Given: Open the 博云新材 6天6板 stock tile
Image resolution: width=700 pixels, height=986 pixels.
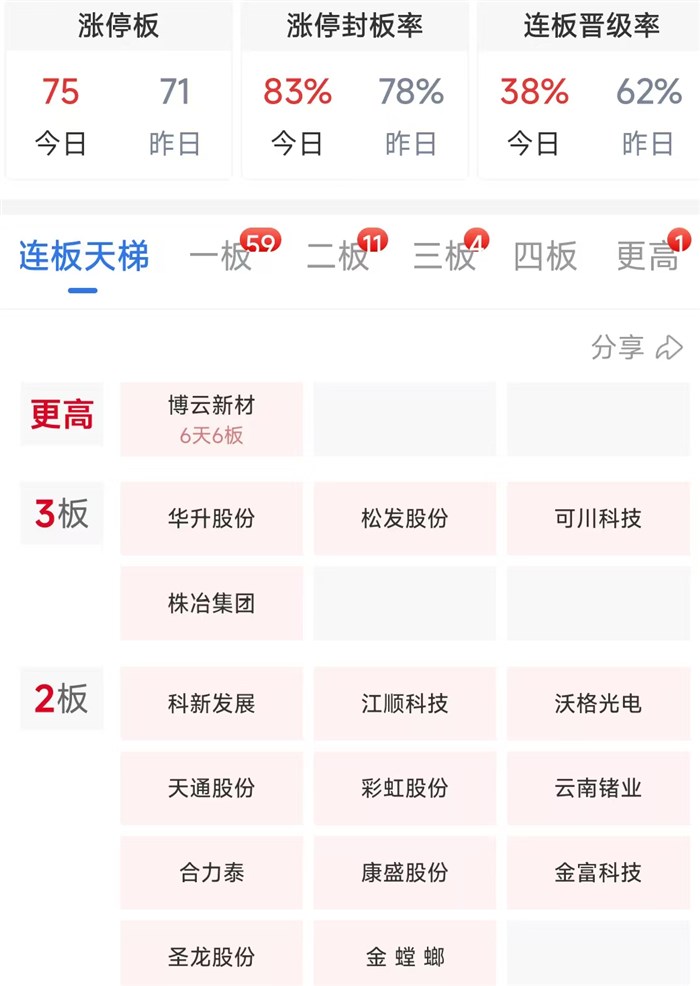Looking at the screenshot, I should click(x=211, y=419).
